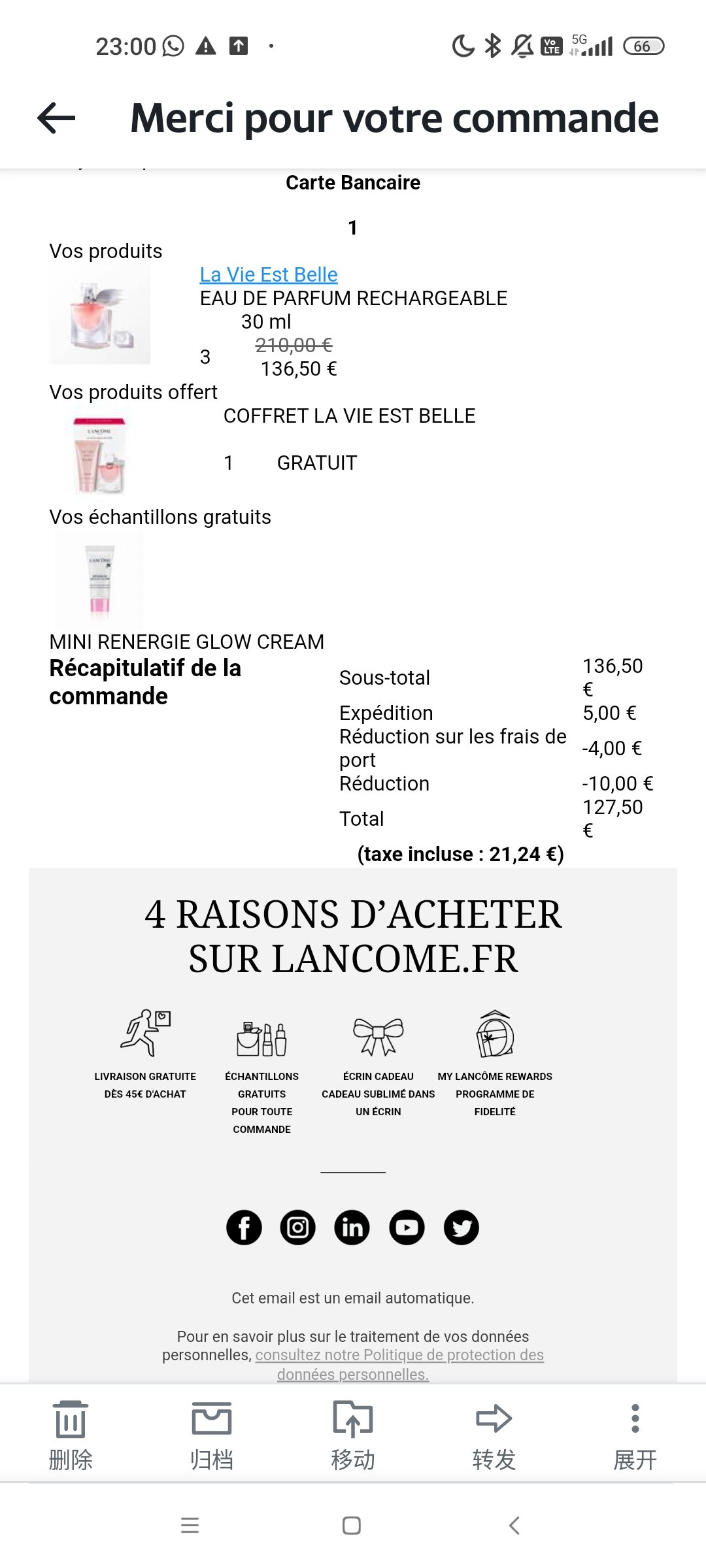Expand more options with 展开
This screenshot has width=706, height=1568.
[x=635, y=1435]
